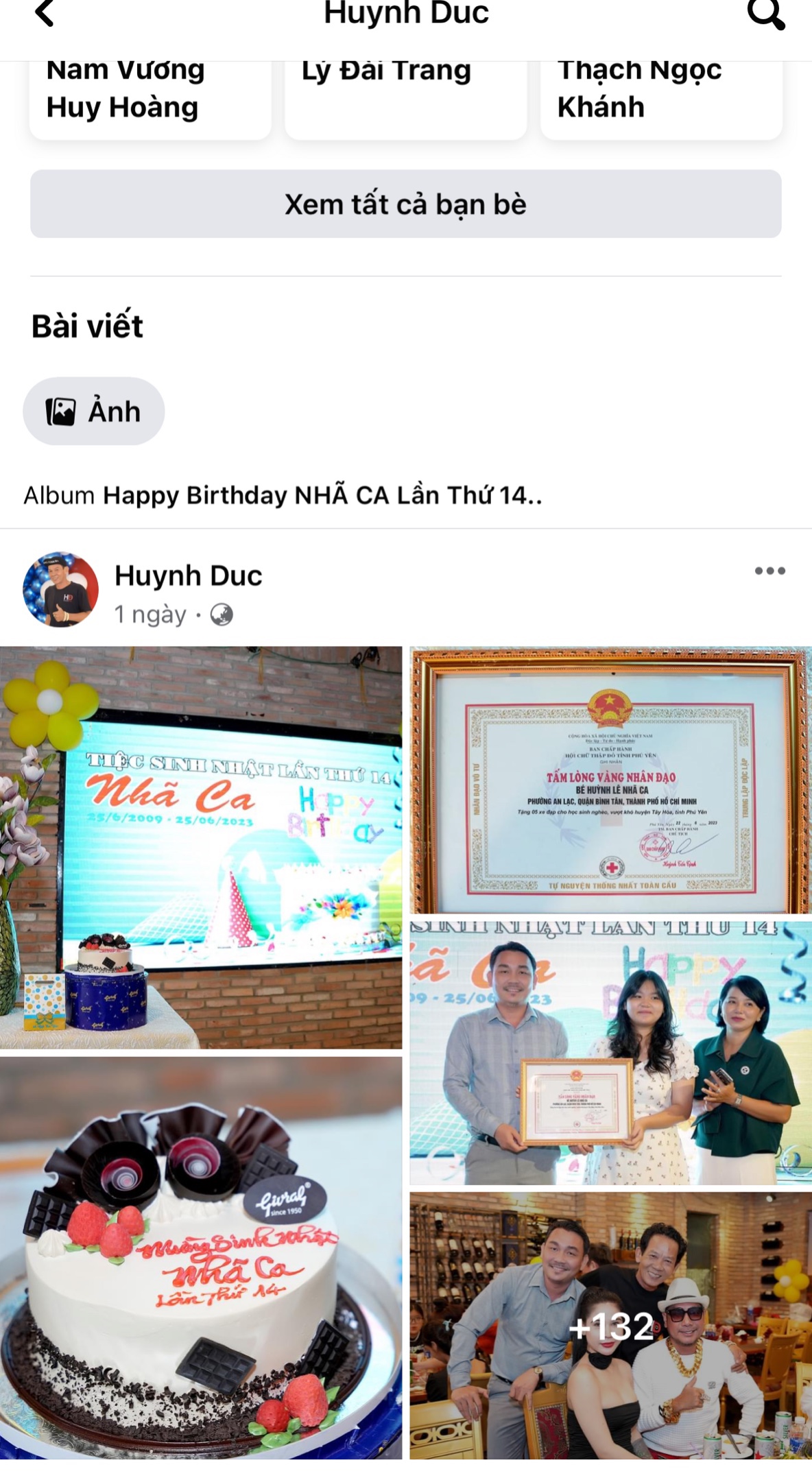Open search on Huynh Duc's profile
Image resolution: width=812 pixels, height=1480 pixels.
tap(765, 14)
